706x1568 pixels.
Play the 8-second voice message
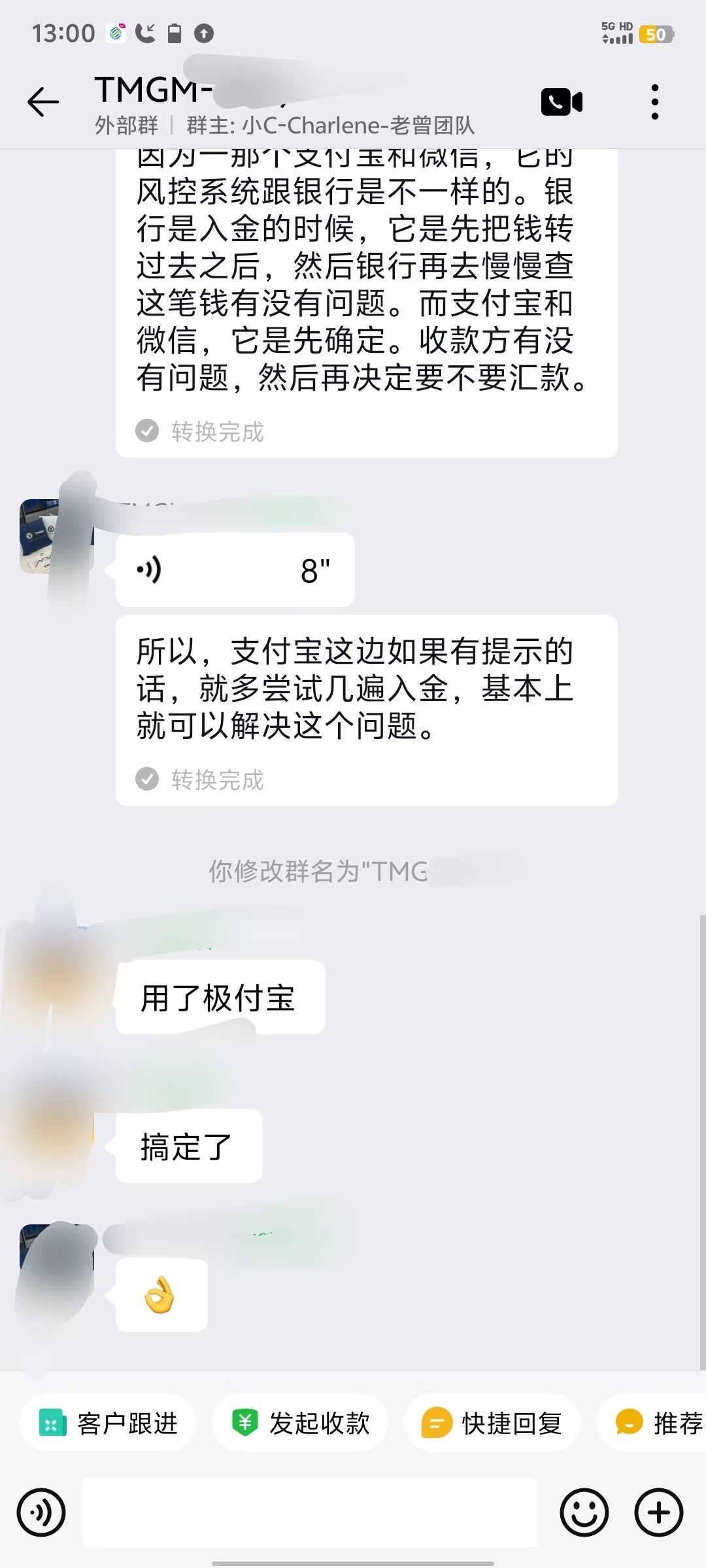tap(235, 570)
